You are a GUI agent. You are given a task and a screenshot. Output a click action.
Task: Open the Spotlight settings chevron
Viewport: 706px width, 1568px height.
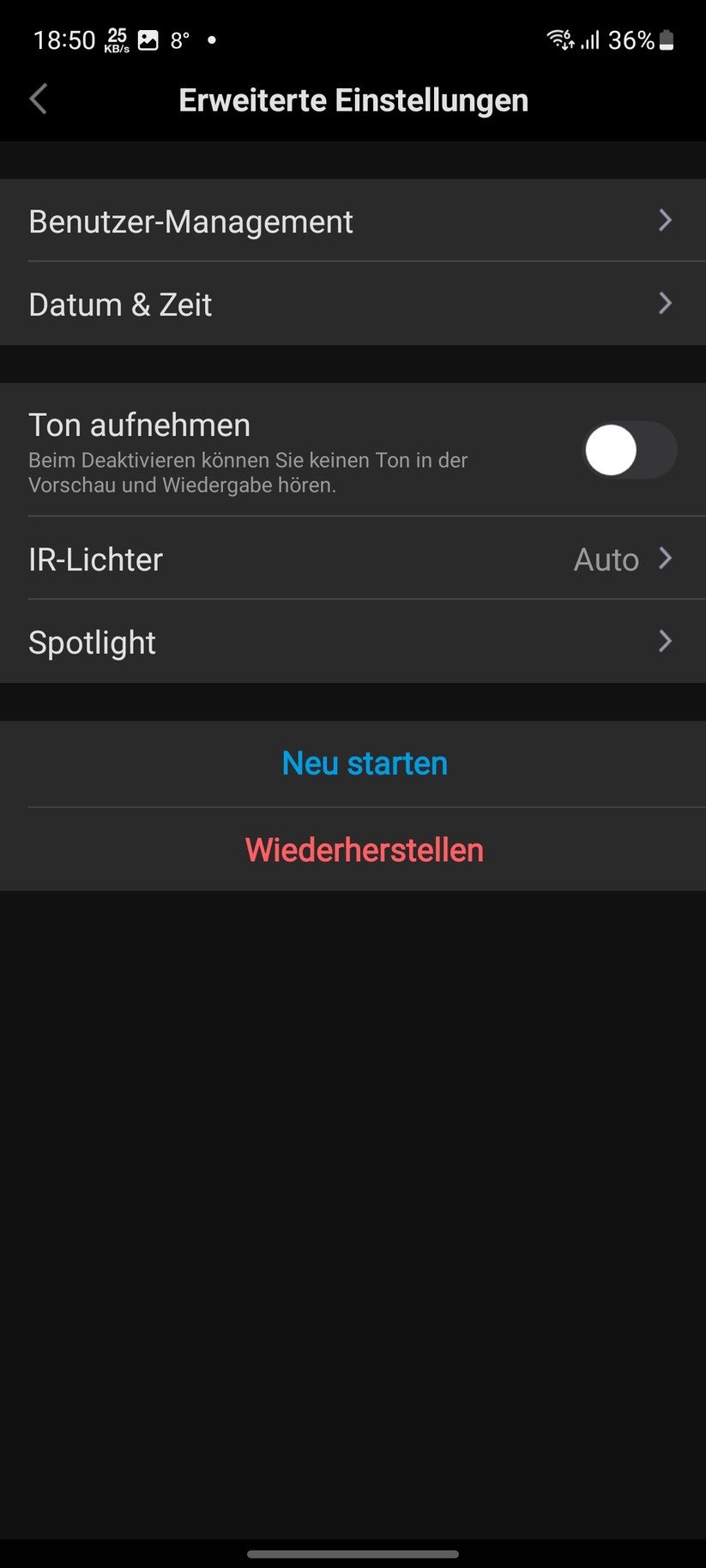coord(666,641)
